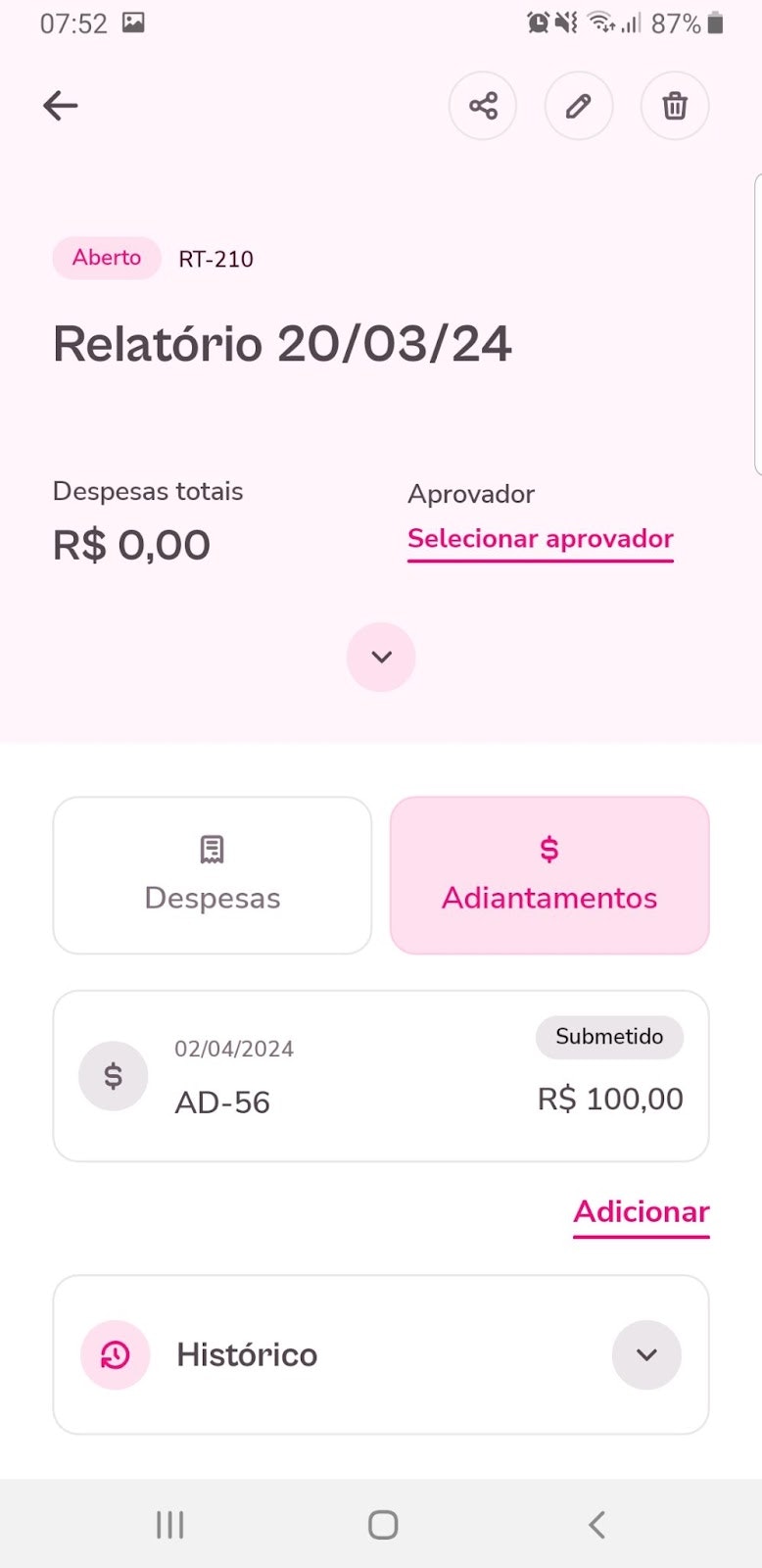The image size is (762, 1568).
Task: Expand the report details with the chevron
Action: pyautogui.click(x=381, y=658)
